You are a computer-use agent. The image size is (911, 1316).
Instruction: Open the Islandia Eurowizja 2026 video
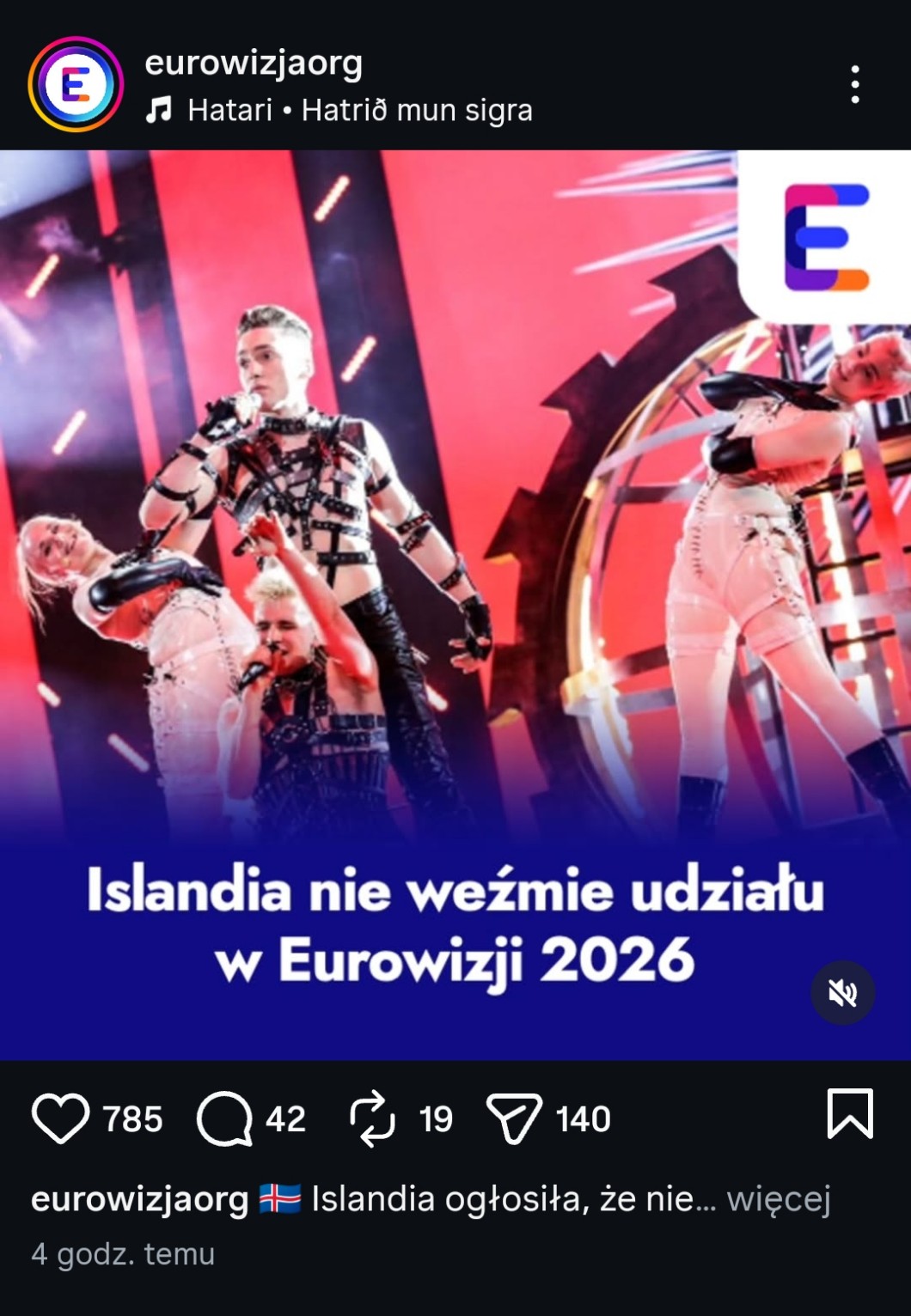(x=455, y=605)
